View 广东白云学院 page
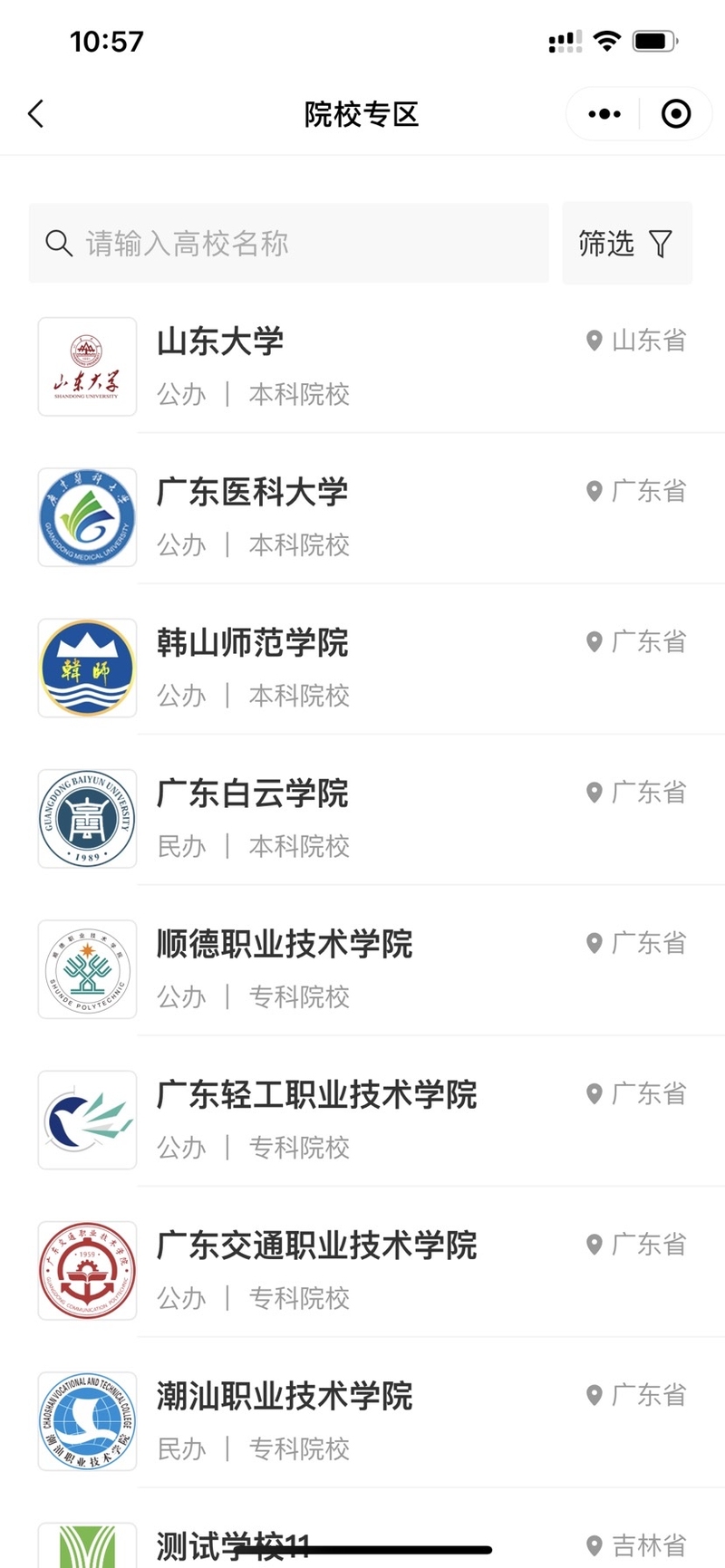 [x=362, y=818]
